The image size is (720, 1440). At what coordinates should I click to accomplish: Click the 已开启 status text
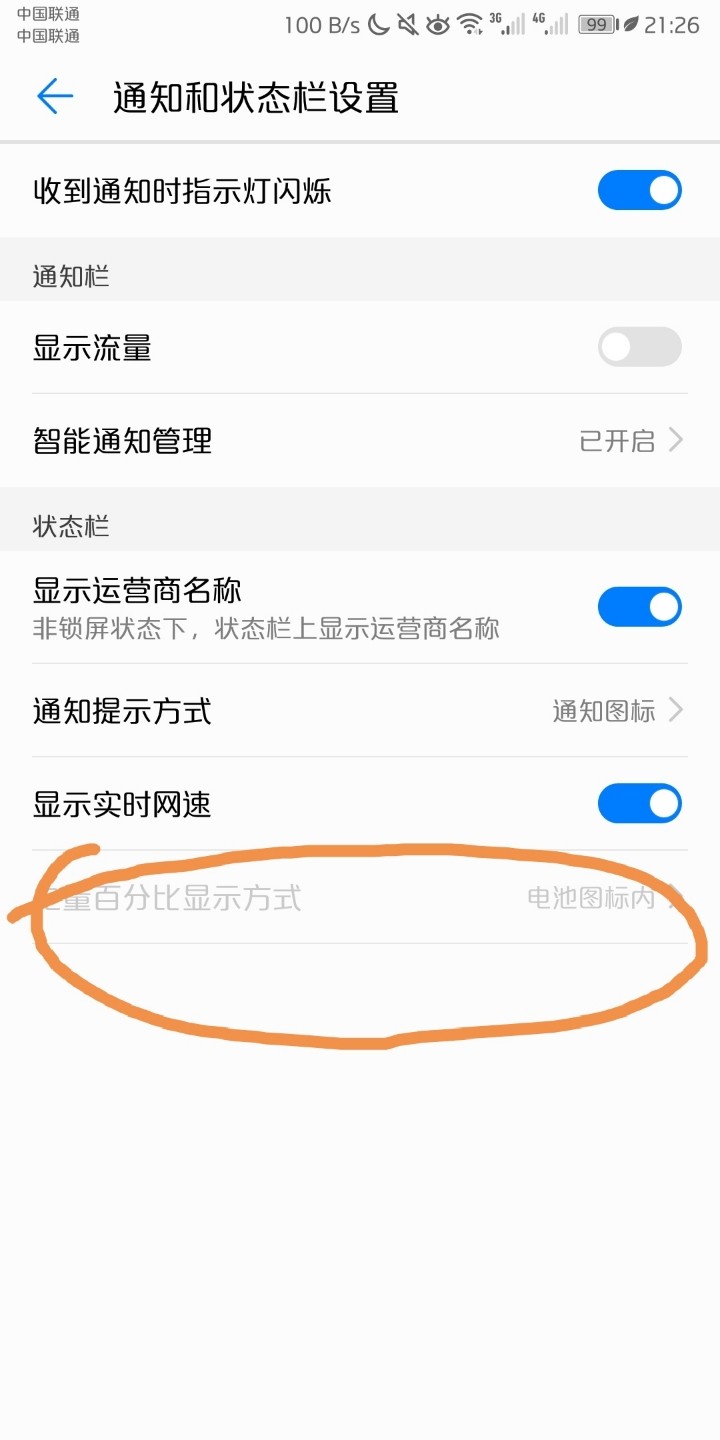click(x=615, y=440)
